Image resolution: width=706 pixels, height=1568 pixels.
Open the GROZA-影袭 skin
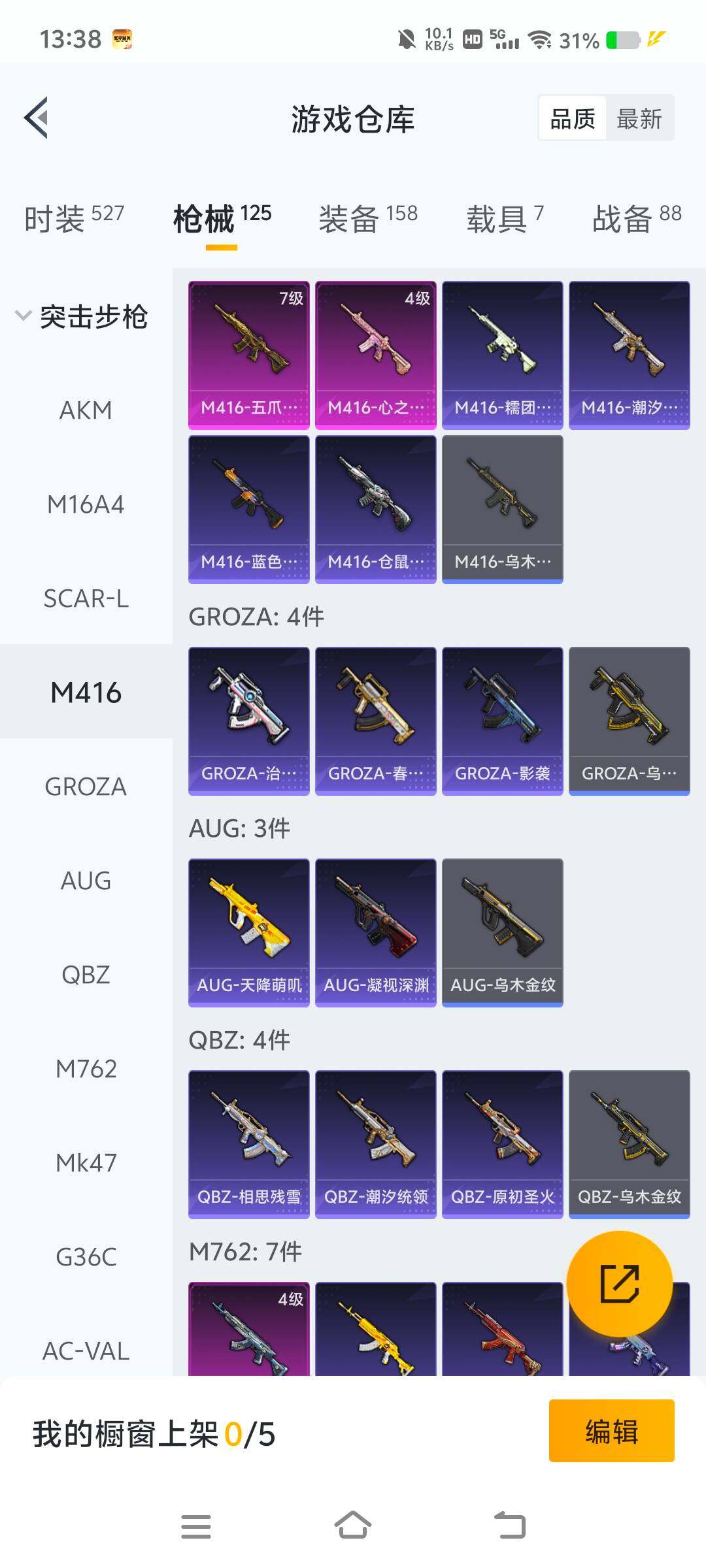(502, 721)
